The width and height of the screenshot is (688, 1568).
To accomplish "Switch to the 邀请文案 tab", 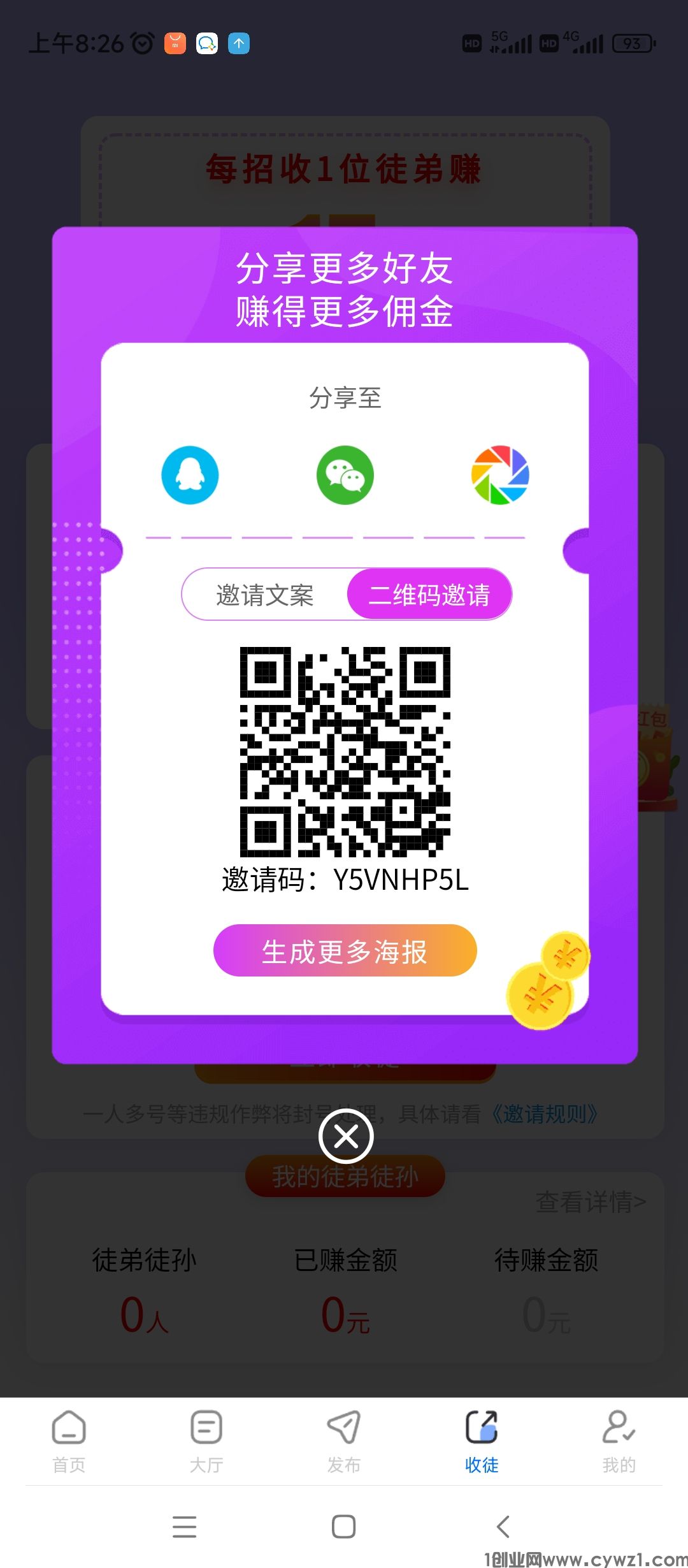I will click(264, 594).
